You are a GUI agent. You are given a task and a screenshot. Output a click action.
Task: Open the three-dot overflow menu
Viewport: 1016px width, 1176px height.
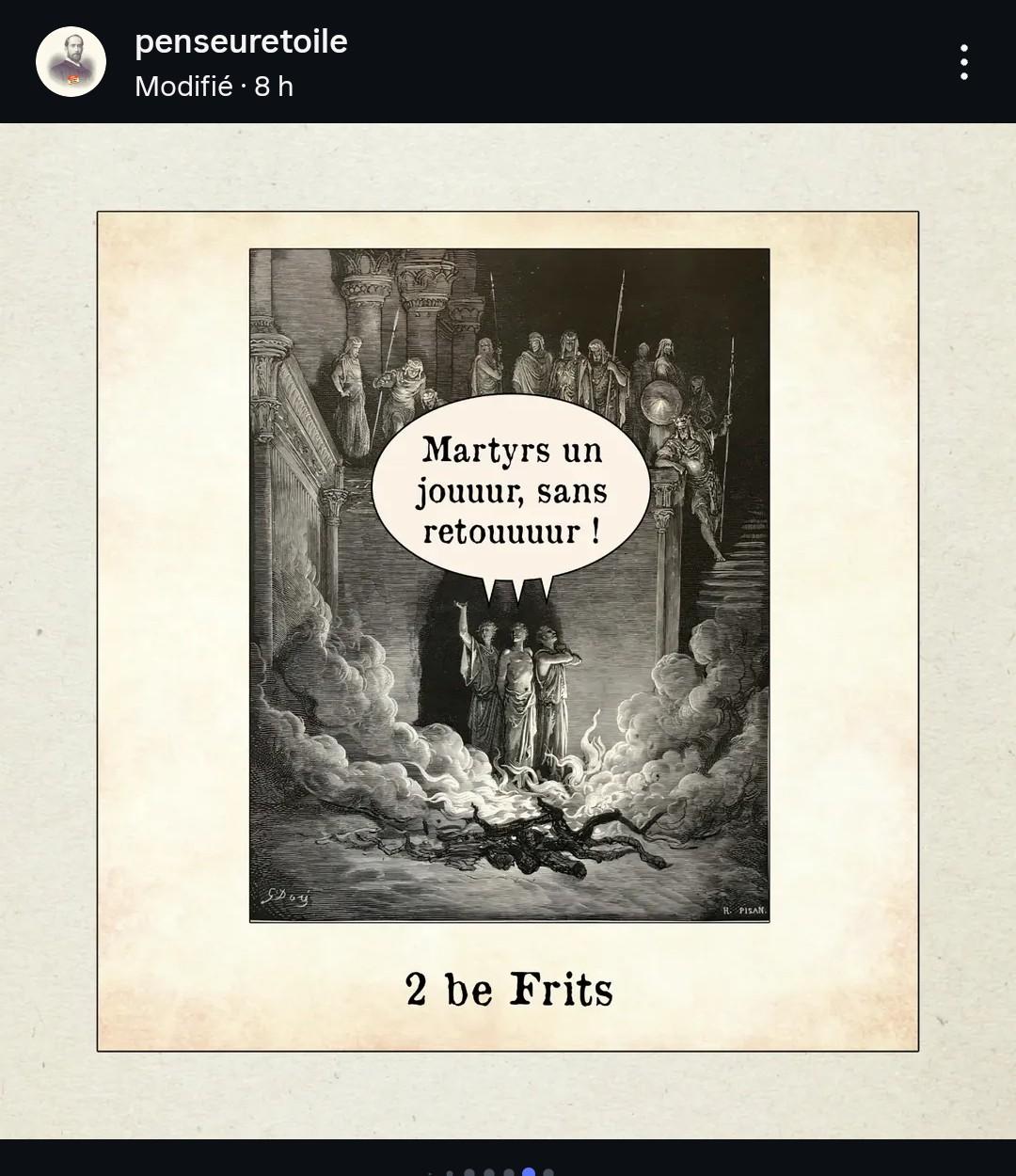[963, 62]
